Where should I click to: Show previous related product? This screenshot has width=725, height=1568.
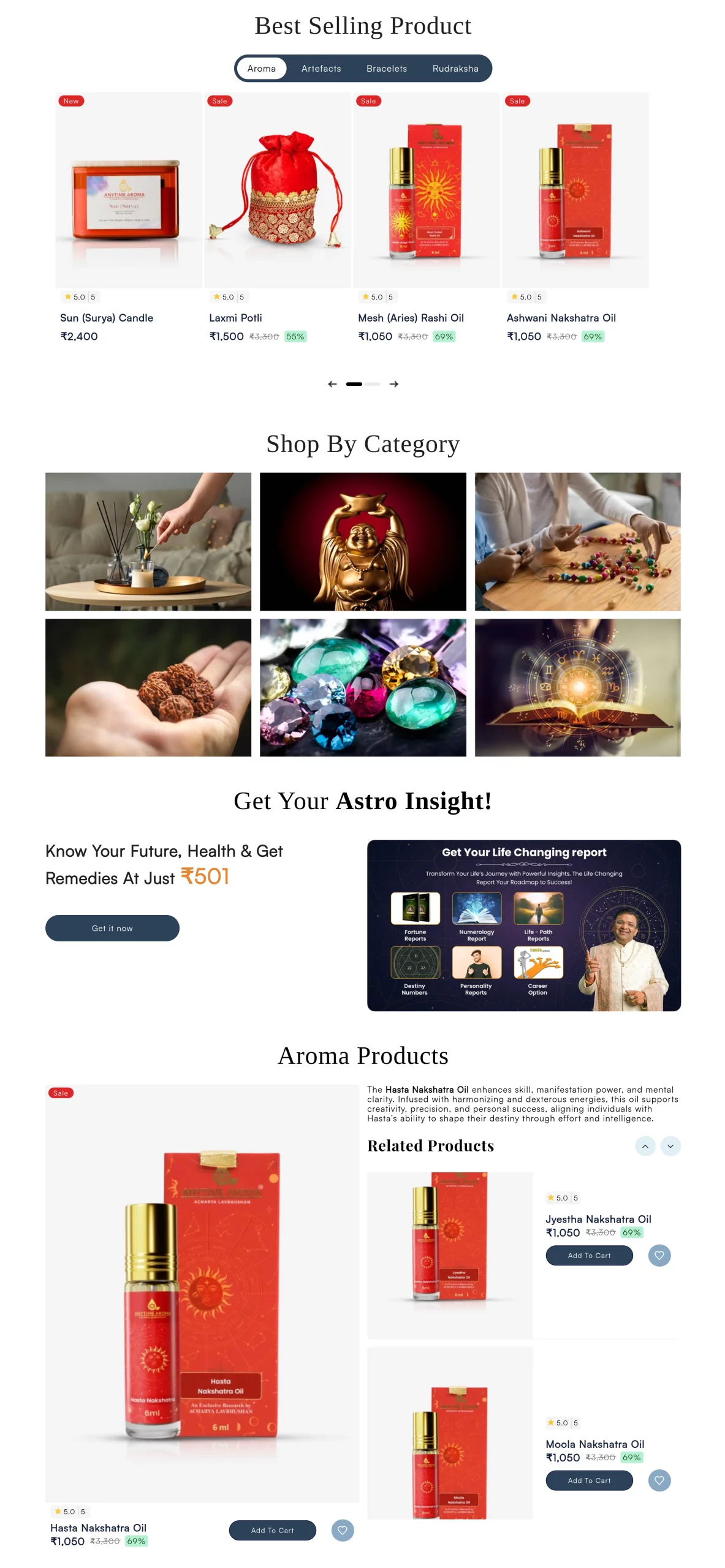tap(645, 1146)
